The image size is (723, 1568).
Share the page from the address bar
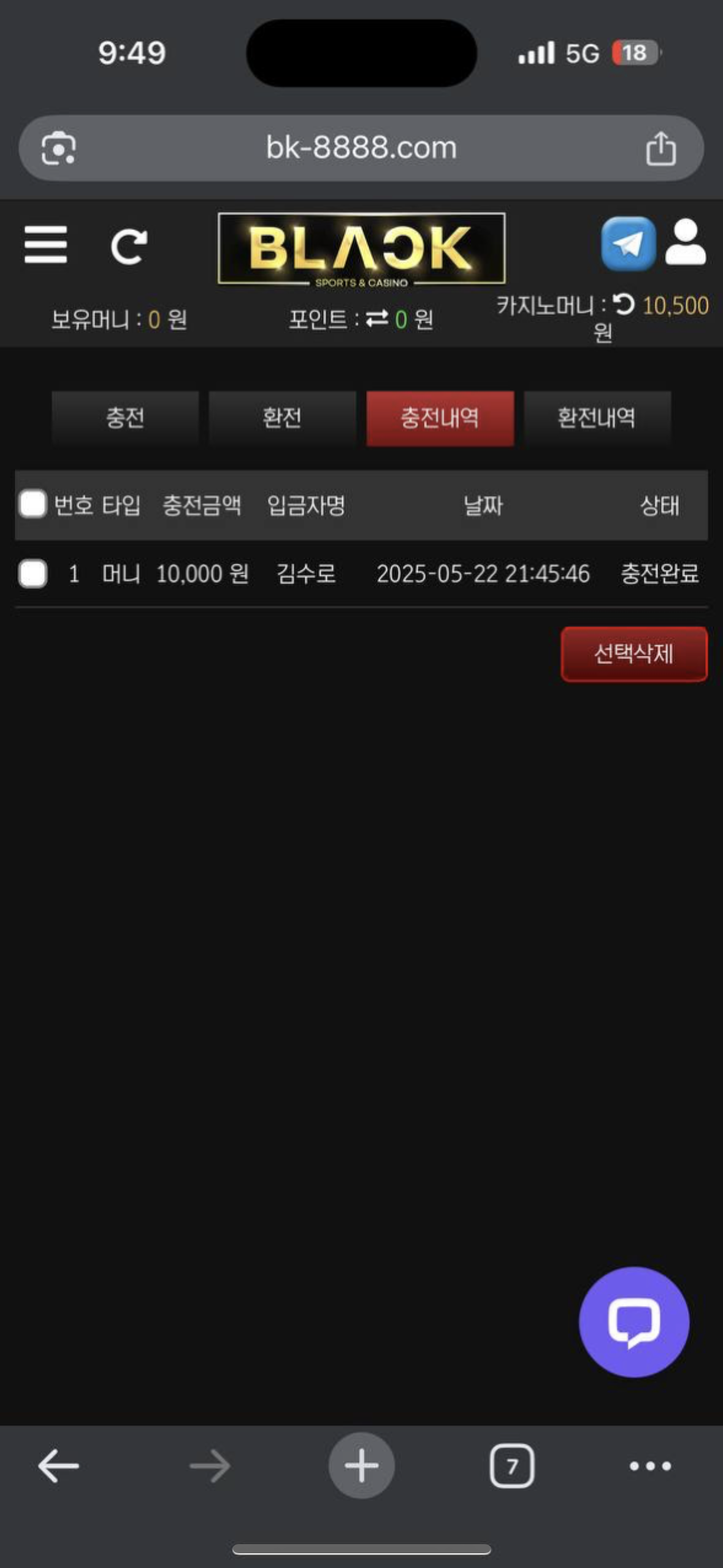660,148
